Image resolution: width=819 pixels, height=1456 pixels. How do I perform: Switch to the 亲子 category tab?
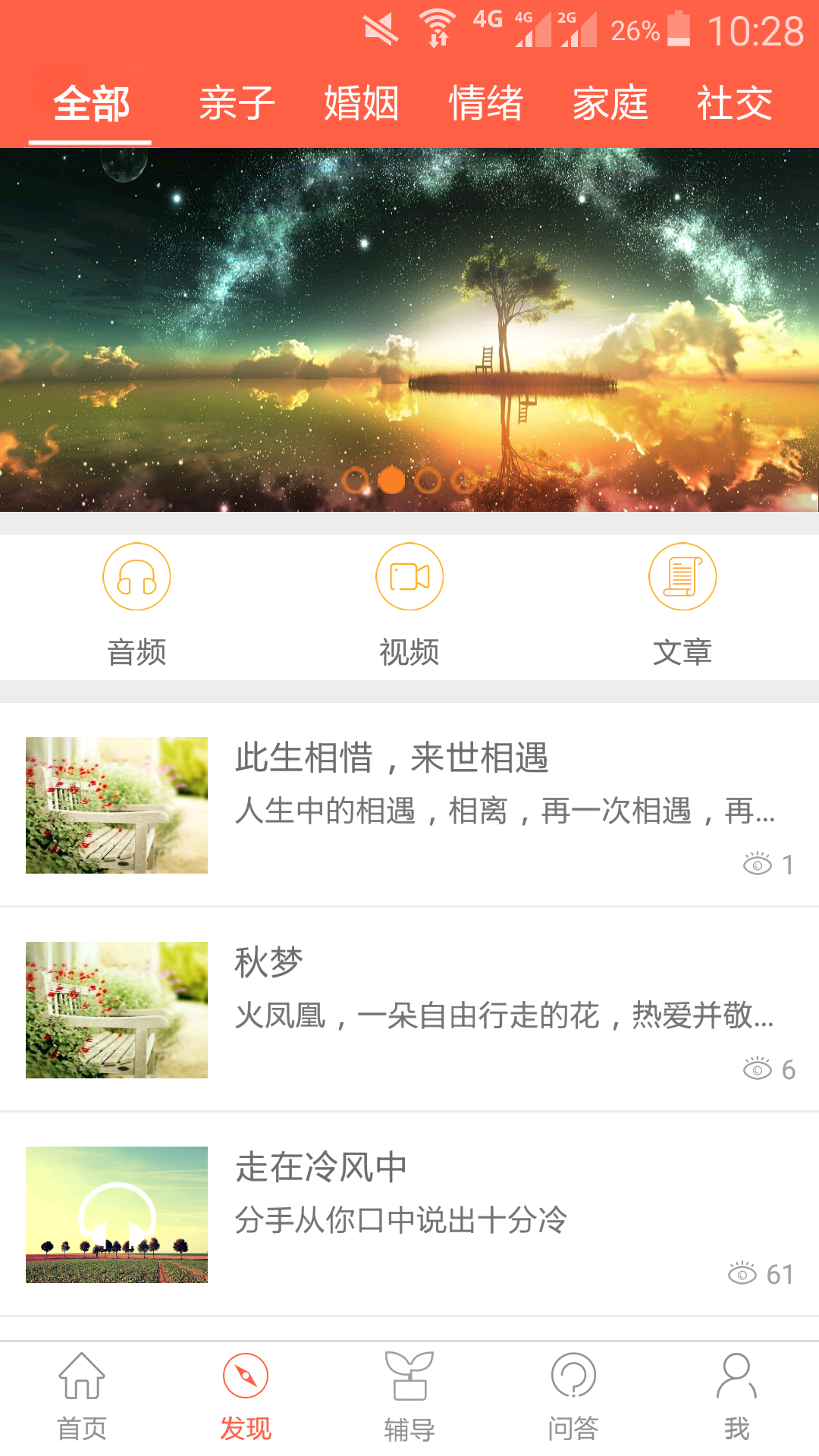(237, 103)
